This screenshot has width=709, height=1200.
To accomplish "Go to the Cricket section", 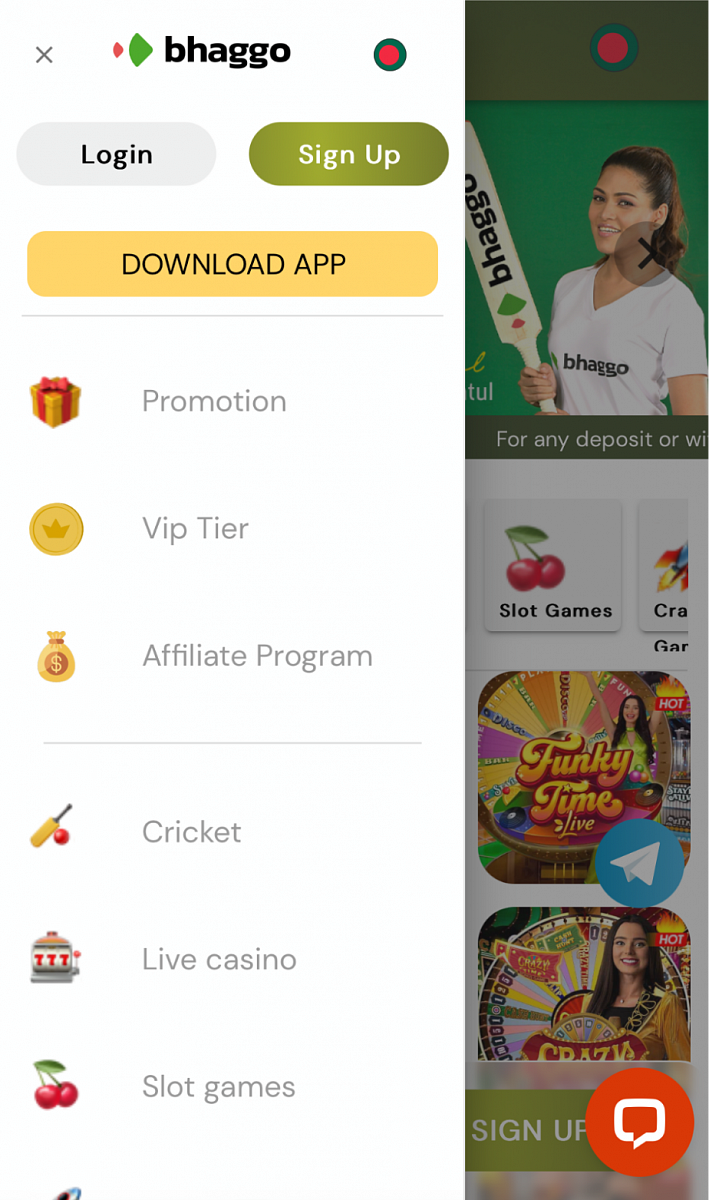I will coord(191,832).
